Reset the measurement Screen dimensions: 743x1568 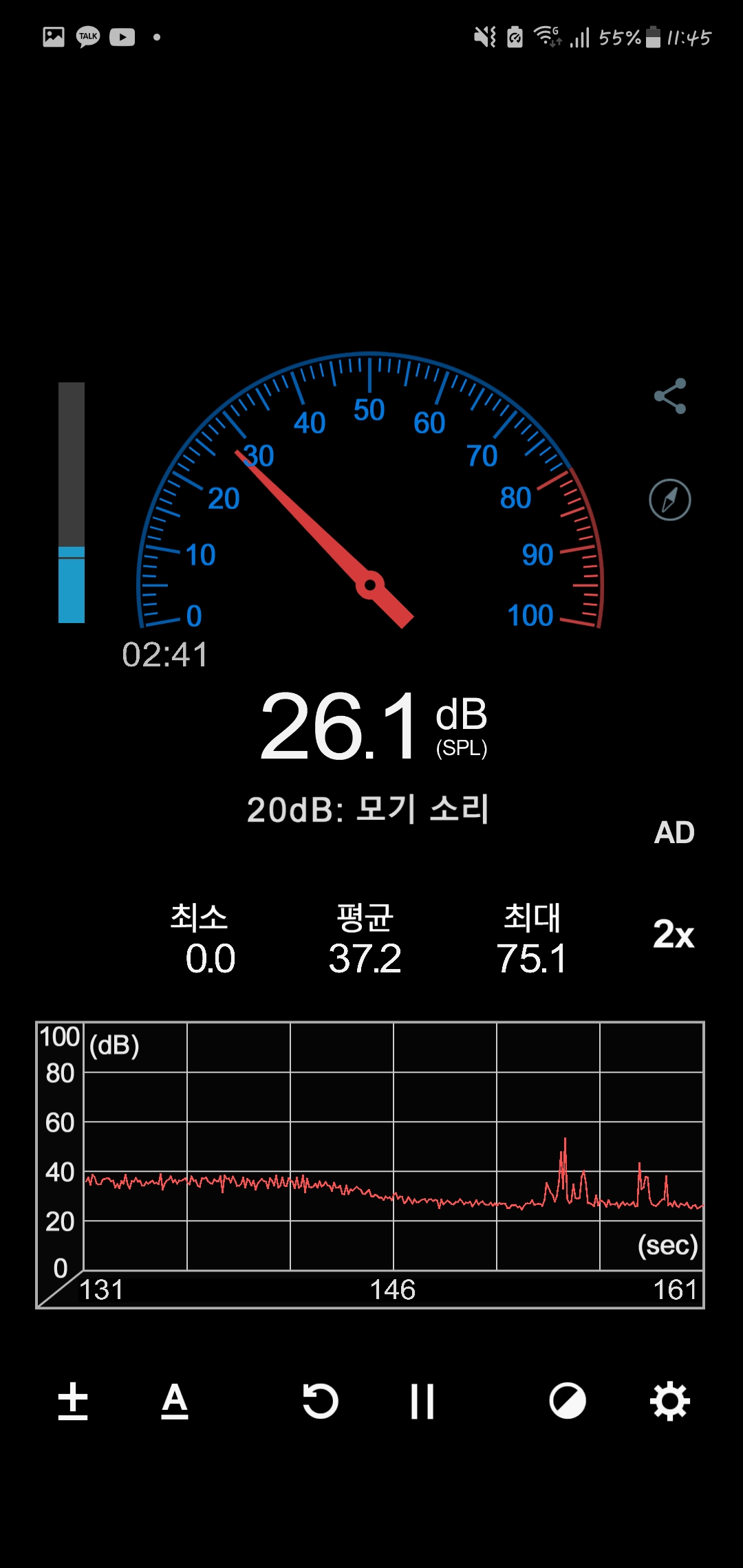pos(321,1401)
